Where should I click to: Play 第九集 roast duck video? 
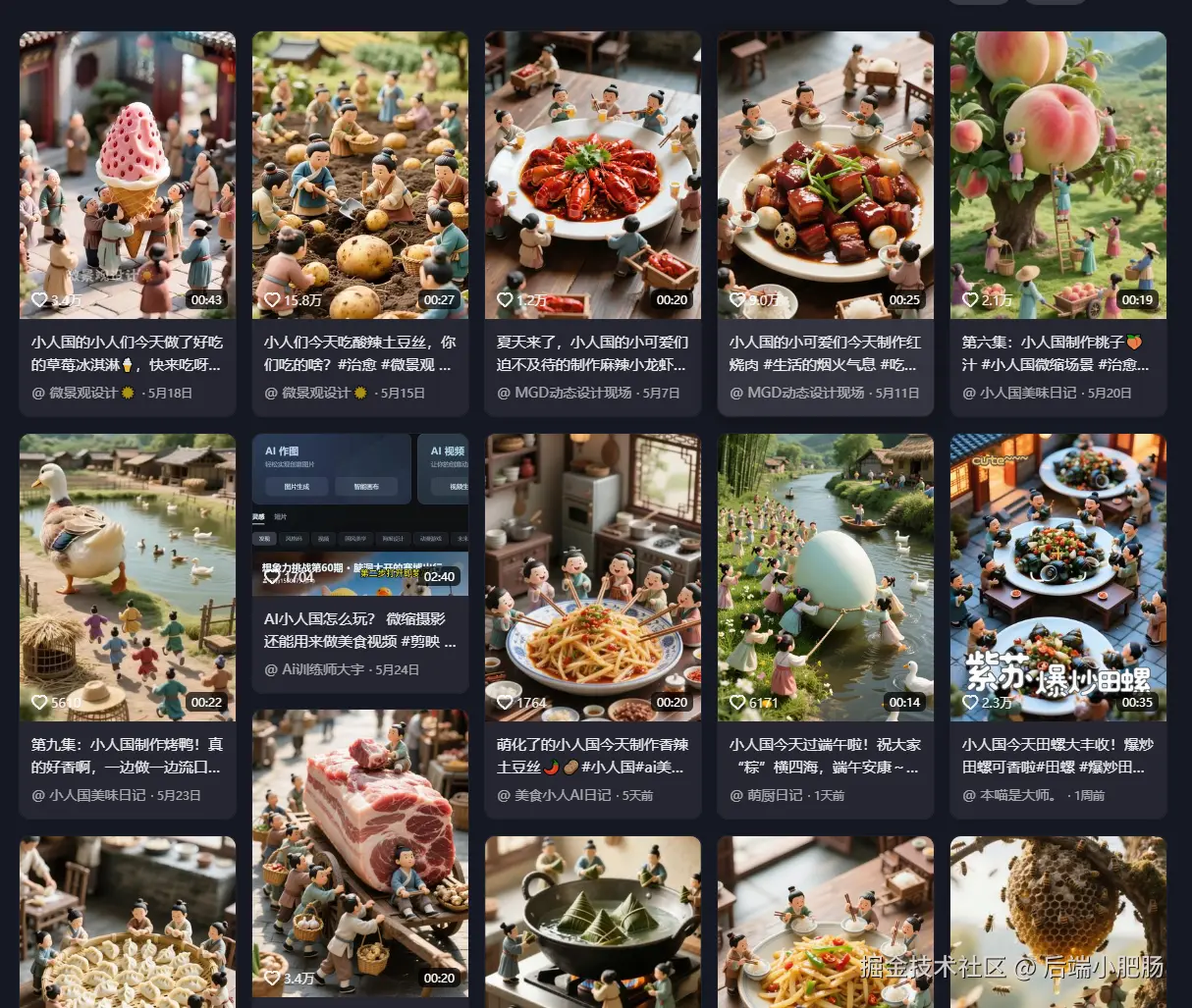128,577
